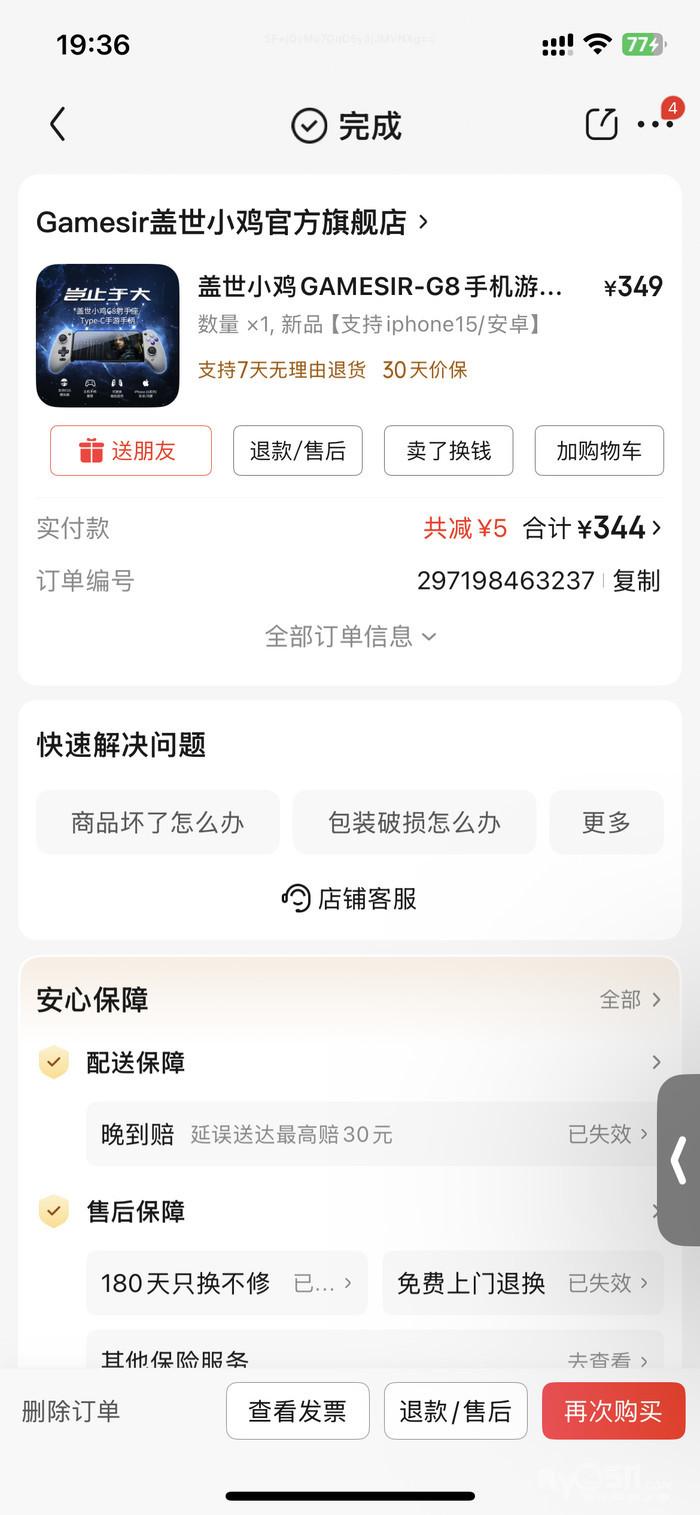Screen dimensions: 700x1515
Task: Contact 店铺客服
Action: tap(350, 899)
